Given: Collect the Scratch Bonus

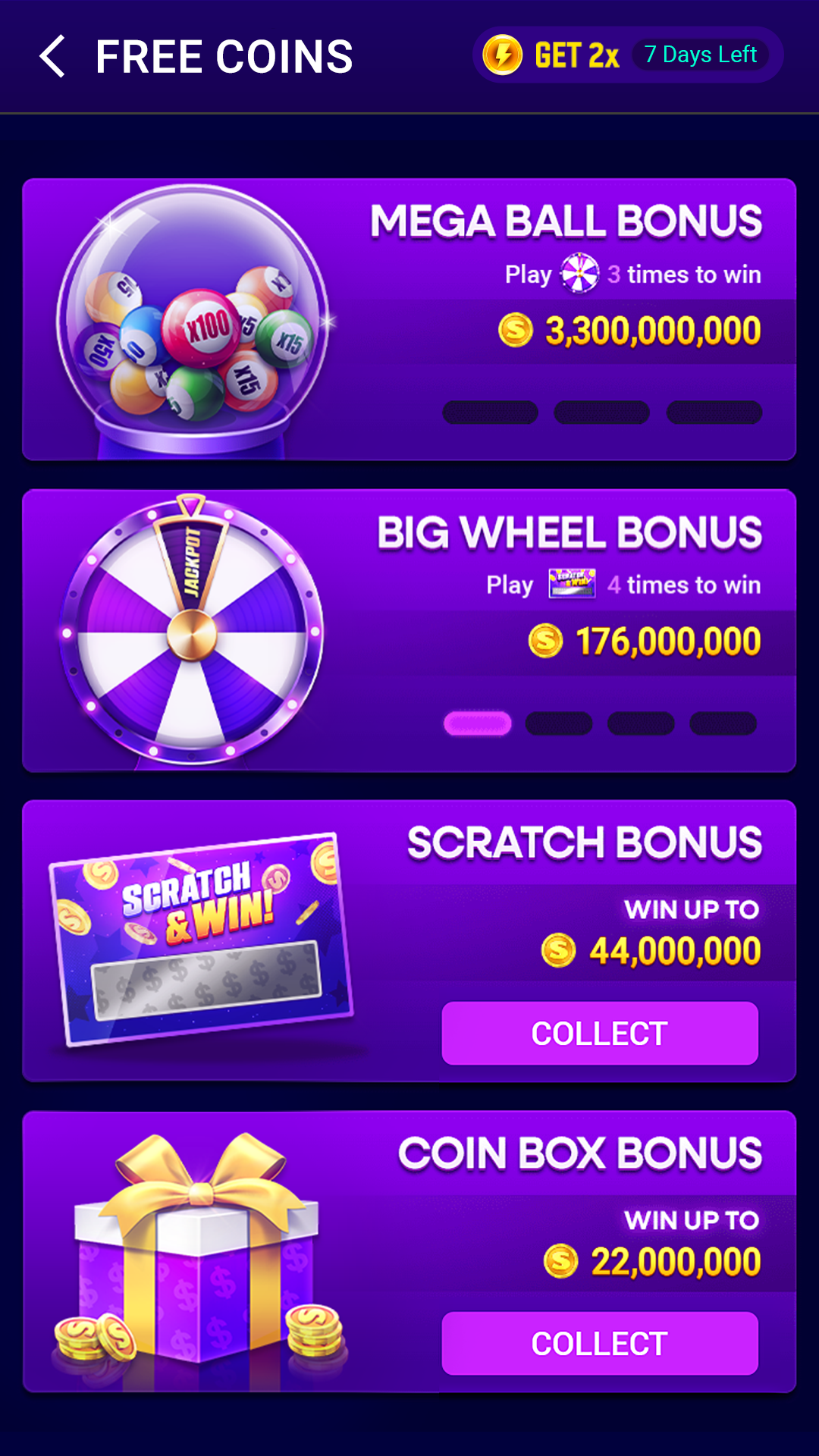Looking at the screenshot, I should (x=599, y=1033).
